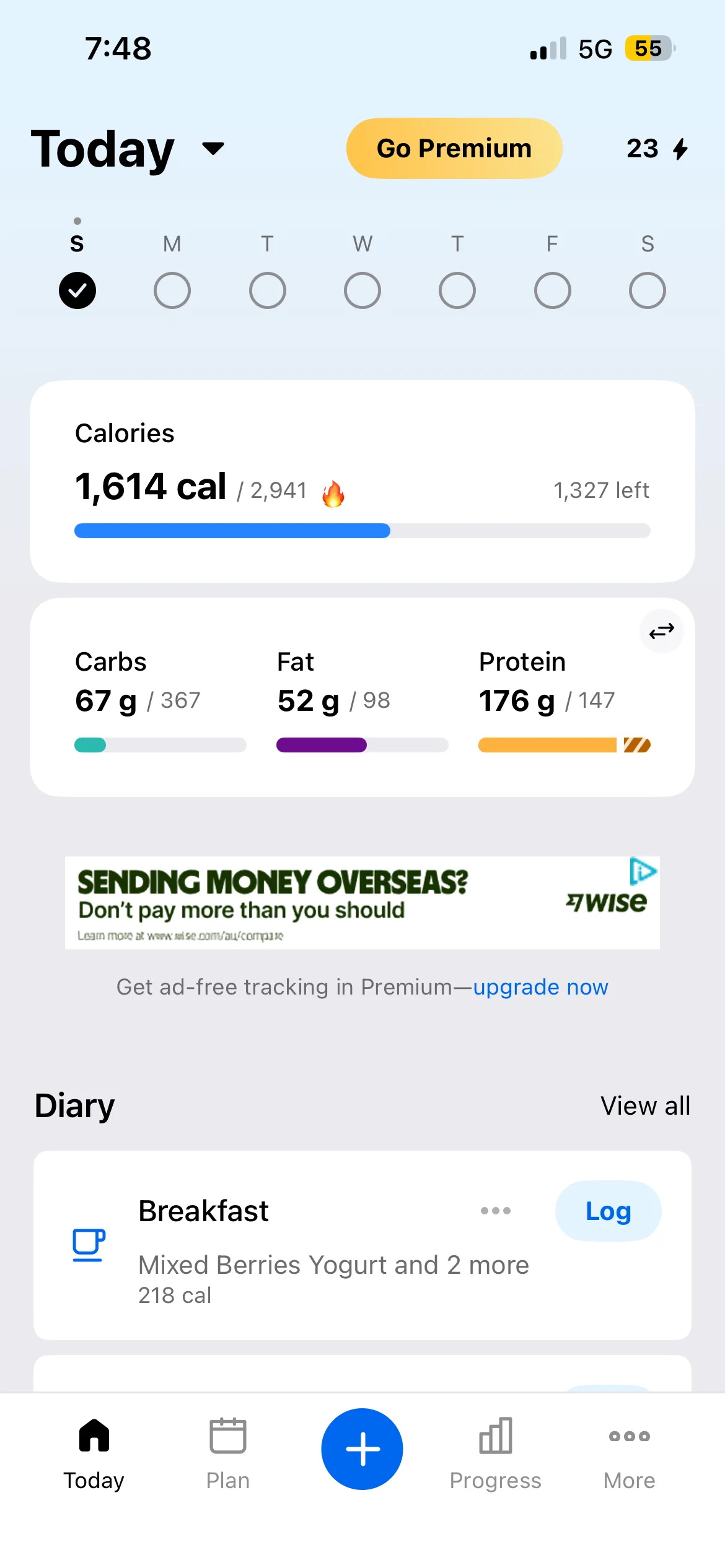The height and width of the screenshot is (1568, 725).
Task: Open the AdChoices icon on the ad
Action: (643, 870)
